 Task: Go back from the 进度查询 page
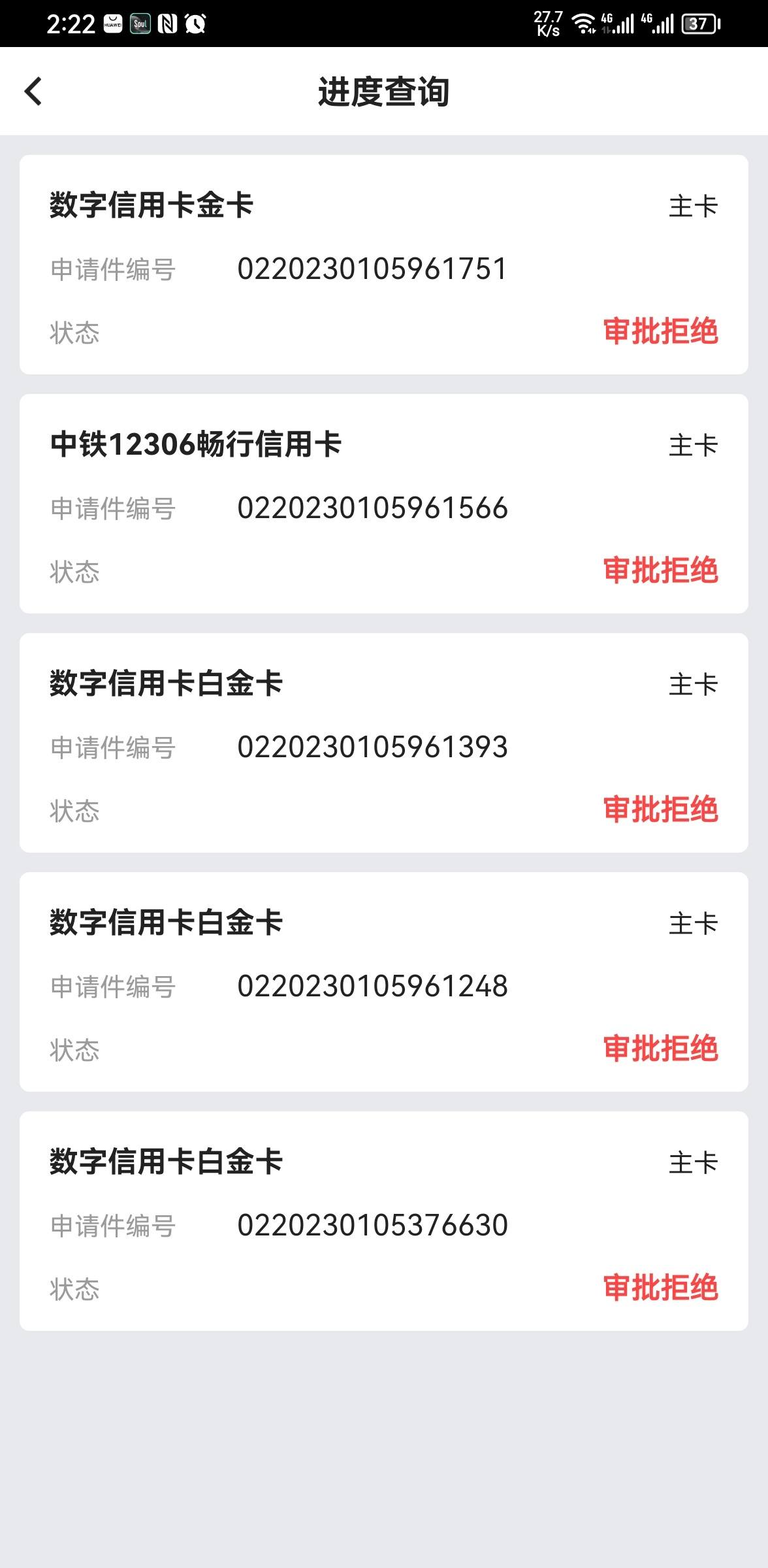[33, 91]
